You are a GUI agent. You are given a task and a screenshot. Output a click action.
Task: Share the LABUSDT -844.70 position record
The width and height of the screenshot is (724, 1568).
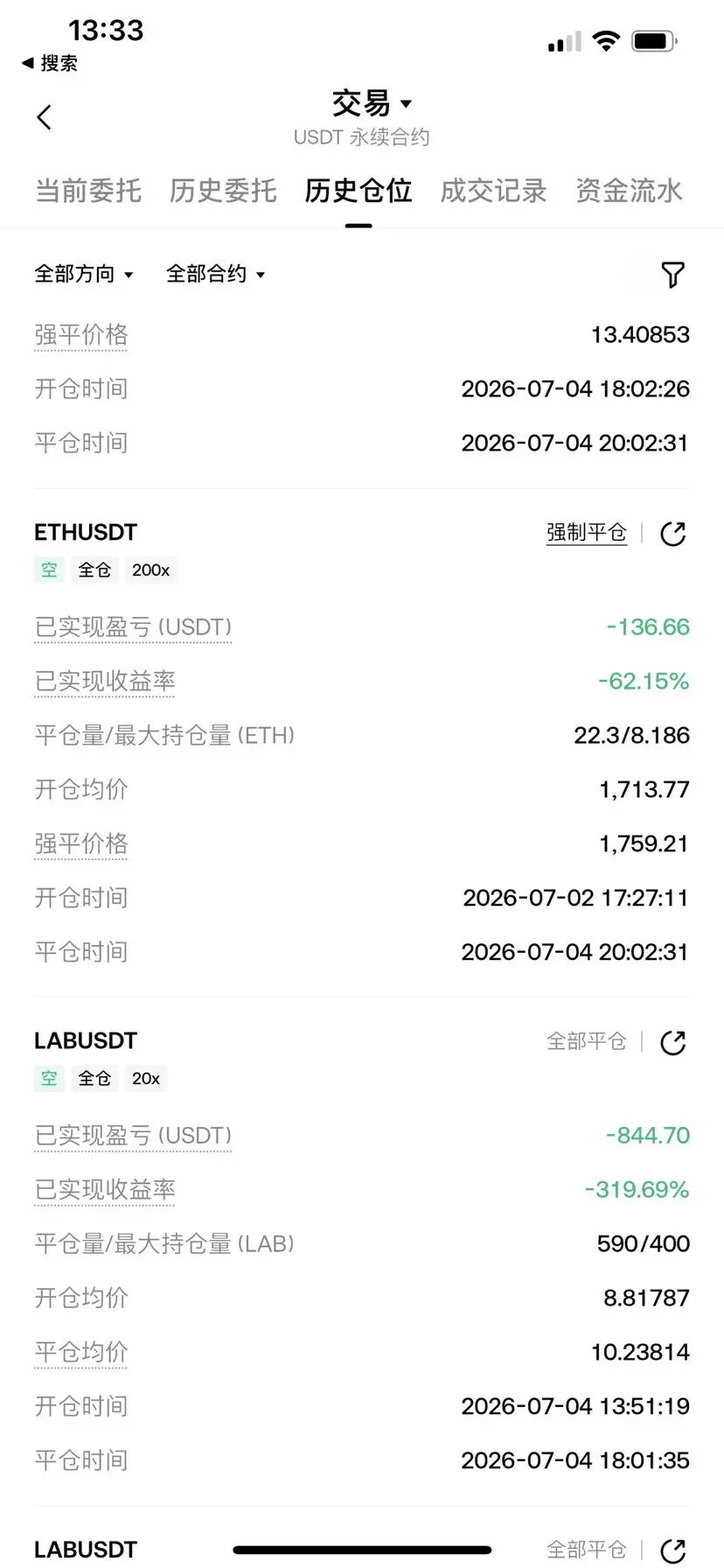[x=672, y=1042]
